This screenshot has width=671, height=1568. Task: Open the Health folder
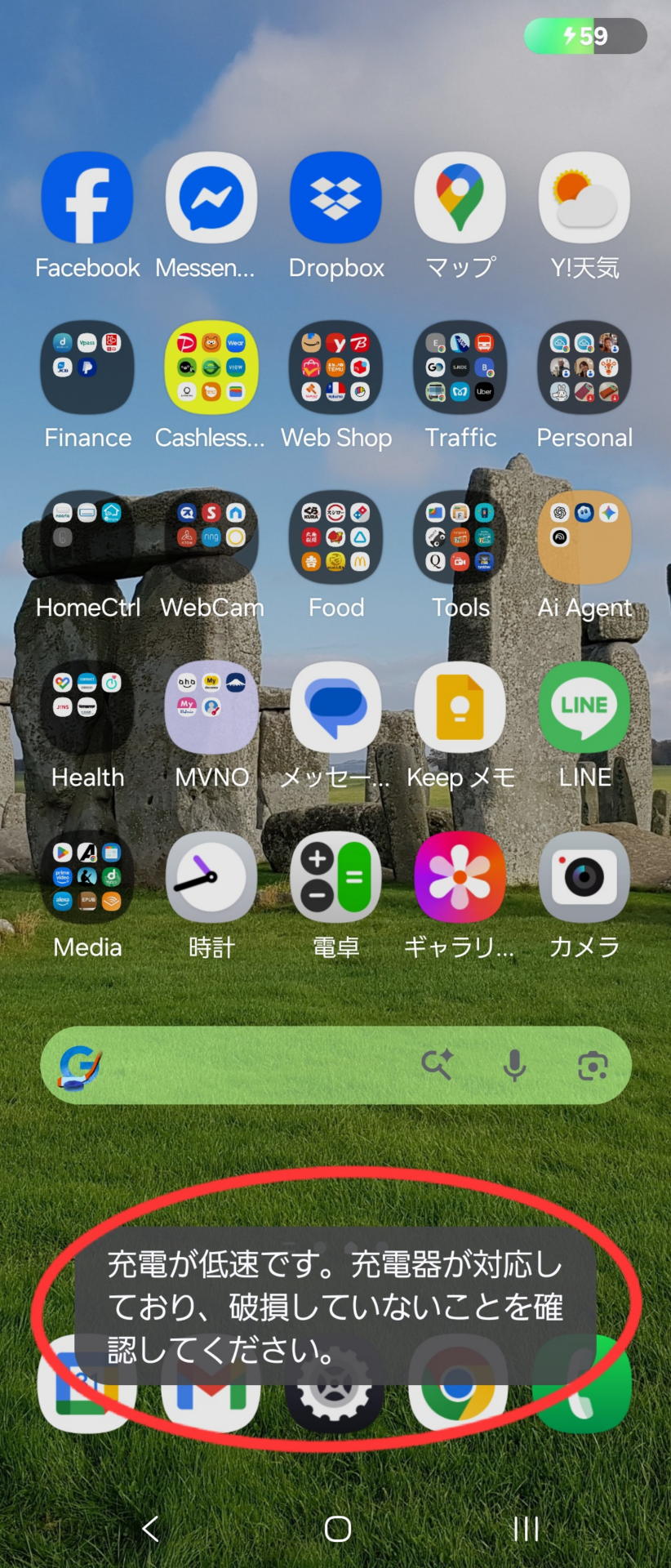[x=87, y=707]
